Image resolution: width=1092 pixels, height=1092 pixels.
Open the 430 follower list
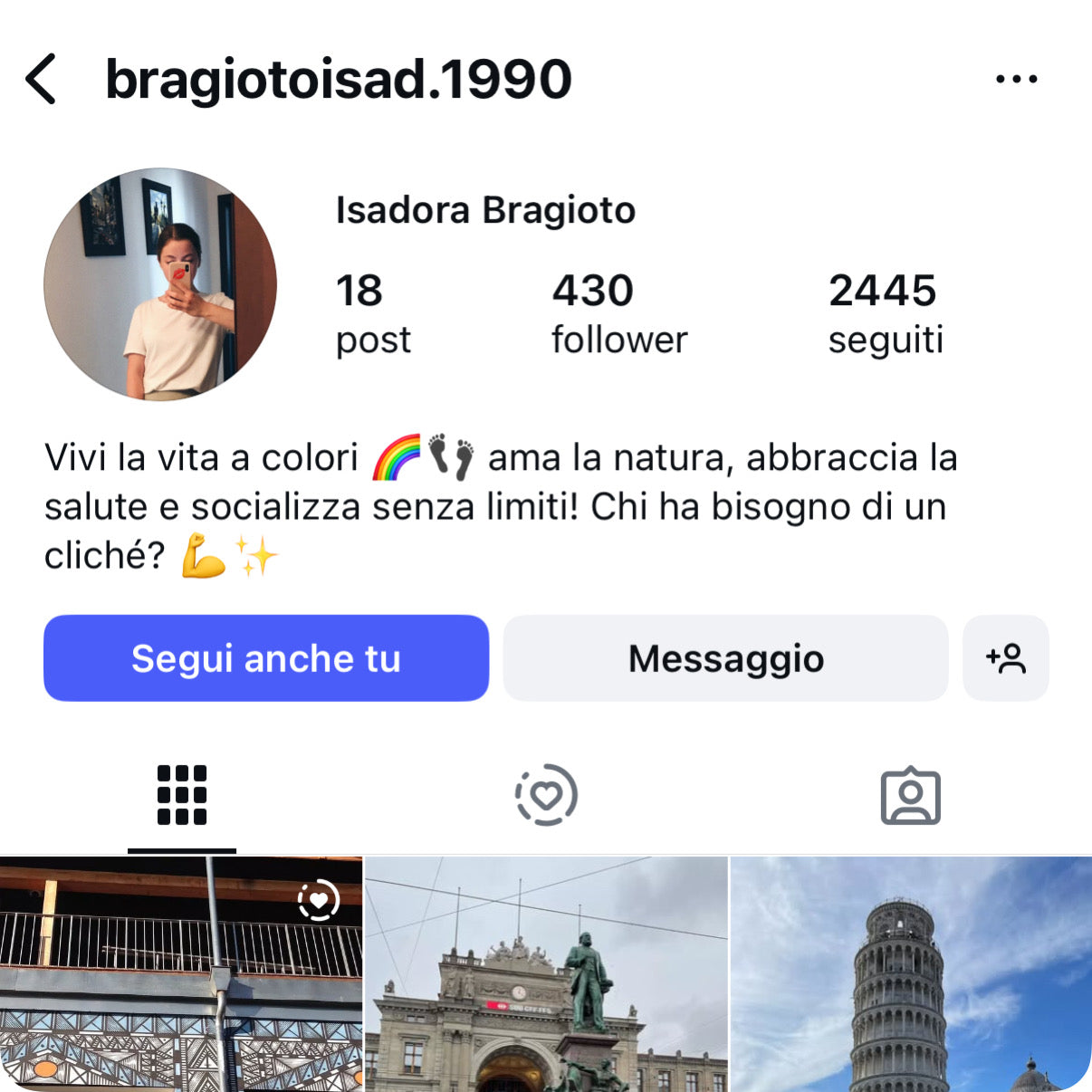click(x=619, y=313)
